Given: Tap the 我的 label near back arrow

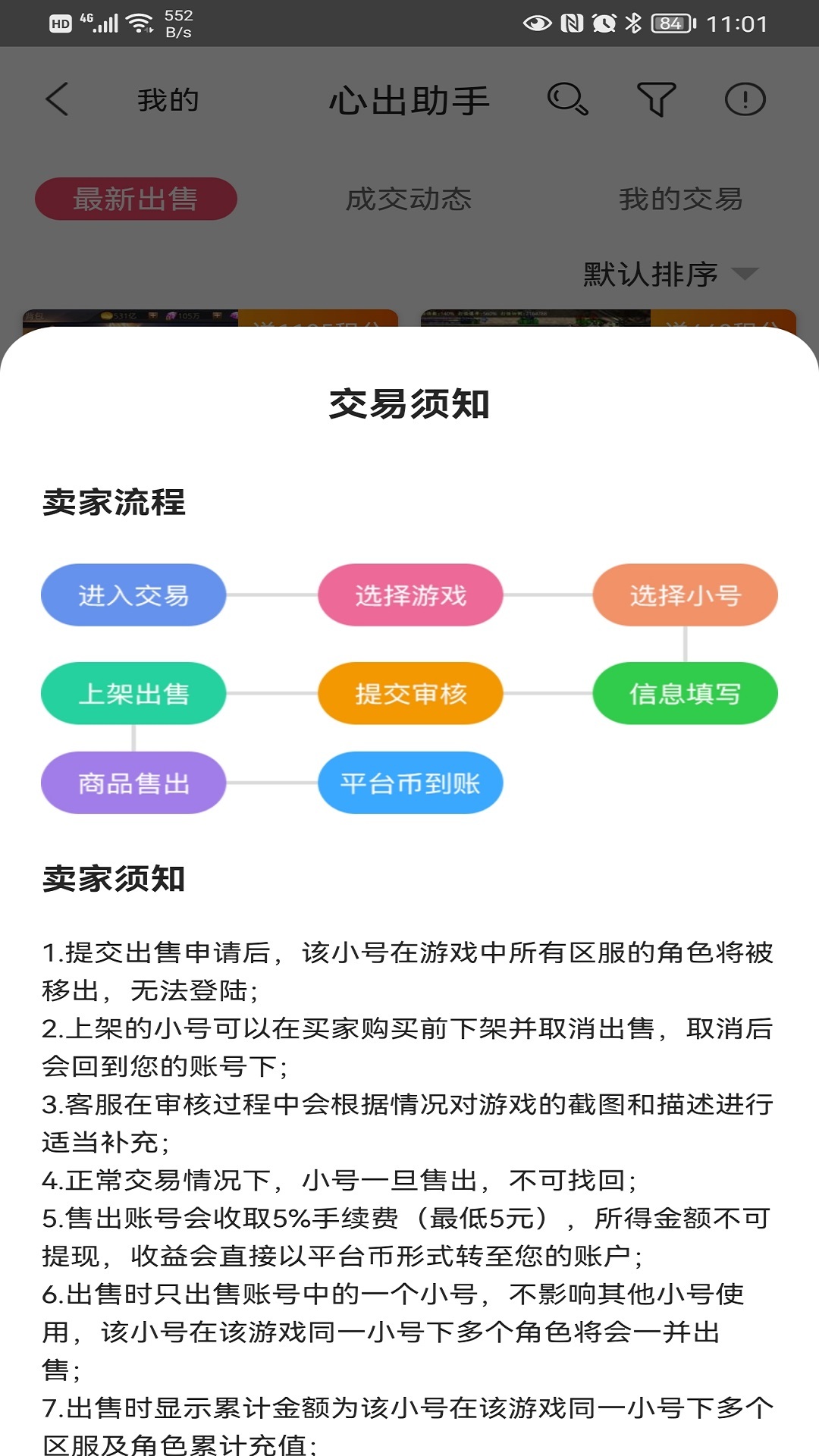Looking at the screenshot, I should (167, 99).
